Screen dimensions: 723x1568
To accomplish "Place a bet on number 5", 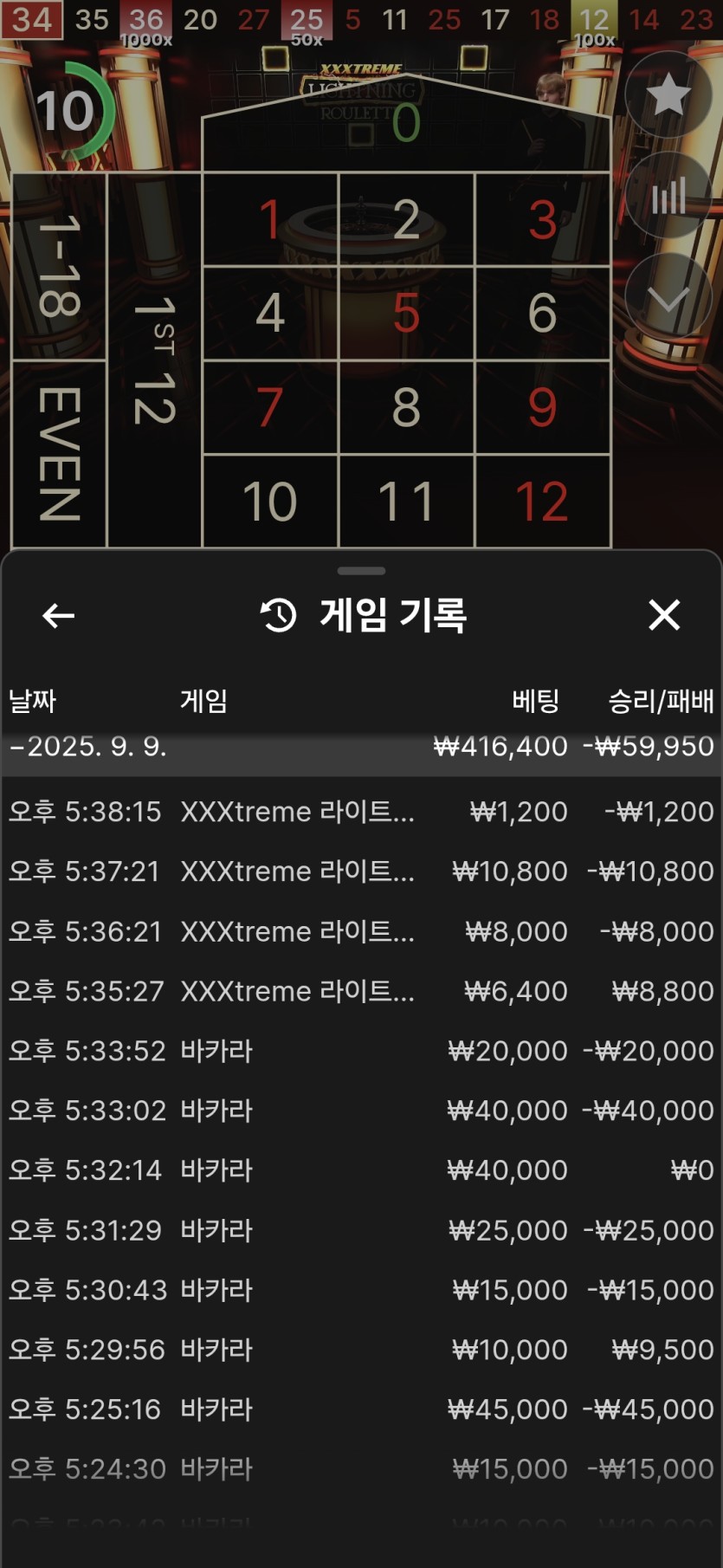I will click(x=406, y=313).
